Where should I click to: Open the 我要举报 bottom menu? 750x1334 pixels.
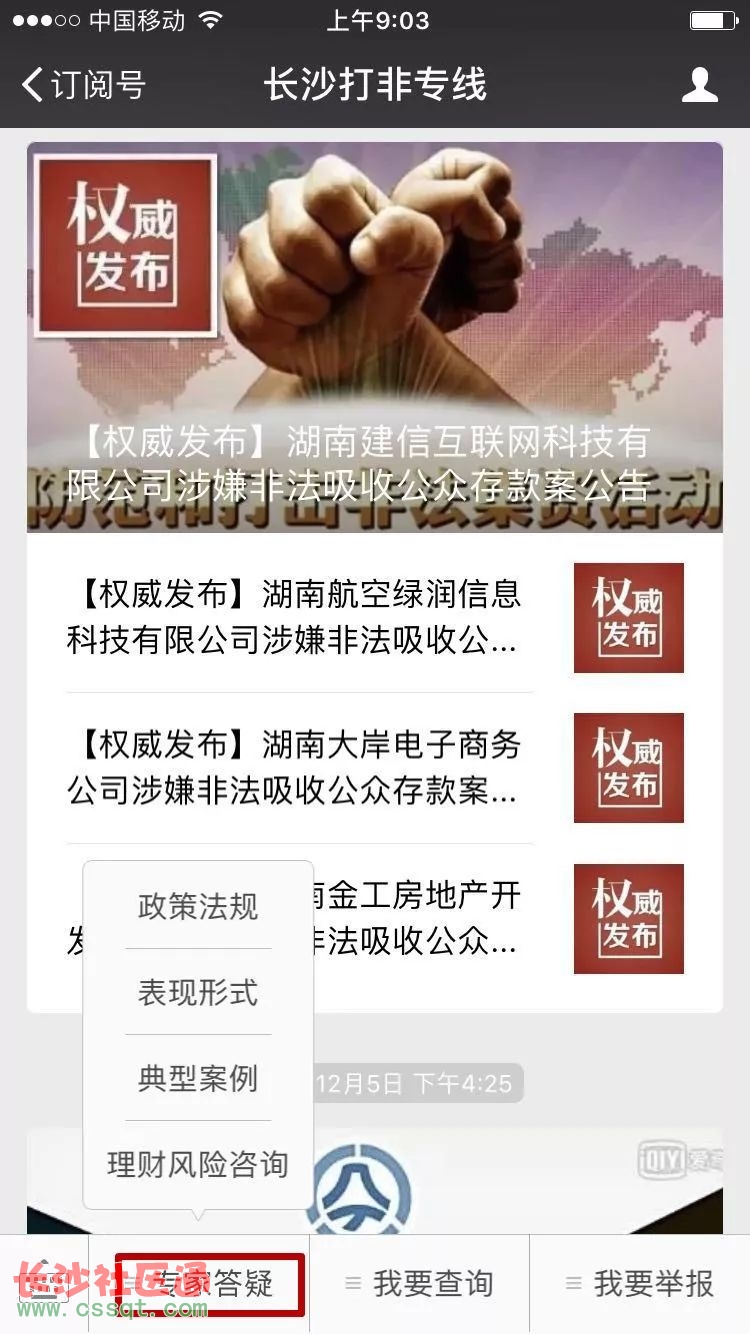coord(640,1284)
